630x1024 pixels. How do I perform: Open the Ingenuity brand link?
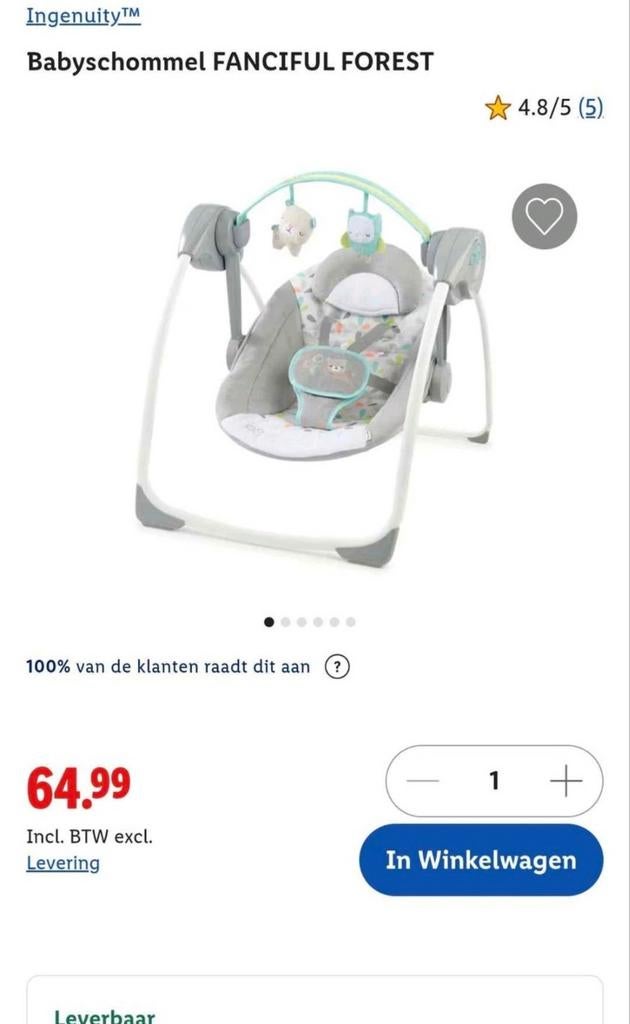(x=83, y=16)
